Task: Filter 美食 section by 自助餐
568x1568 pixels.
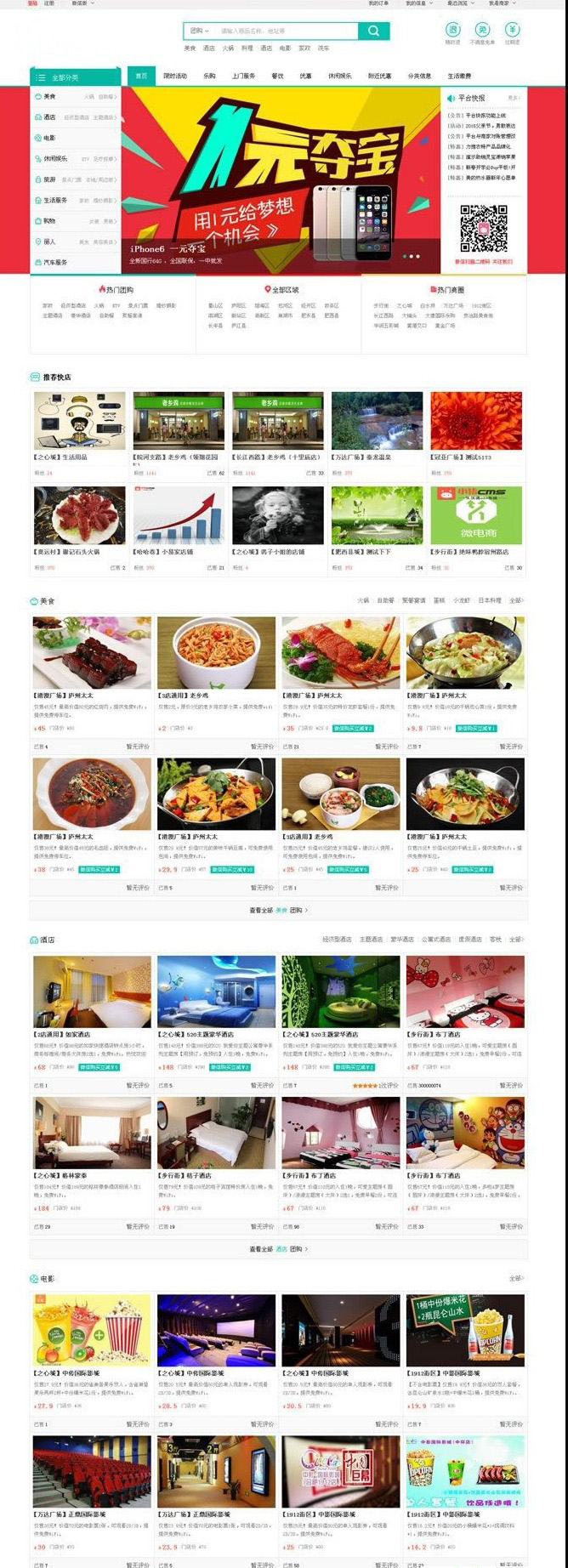Action: [x=385, y=600]
